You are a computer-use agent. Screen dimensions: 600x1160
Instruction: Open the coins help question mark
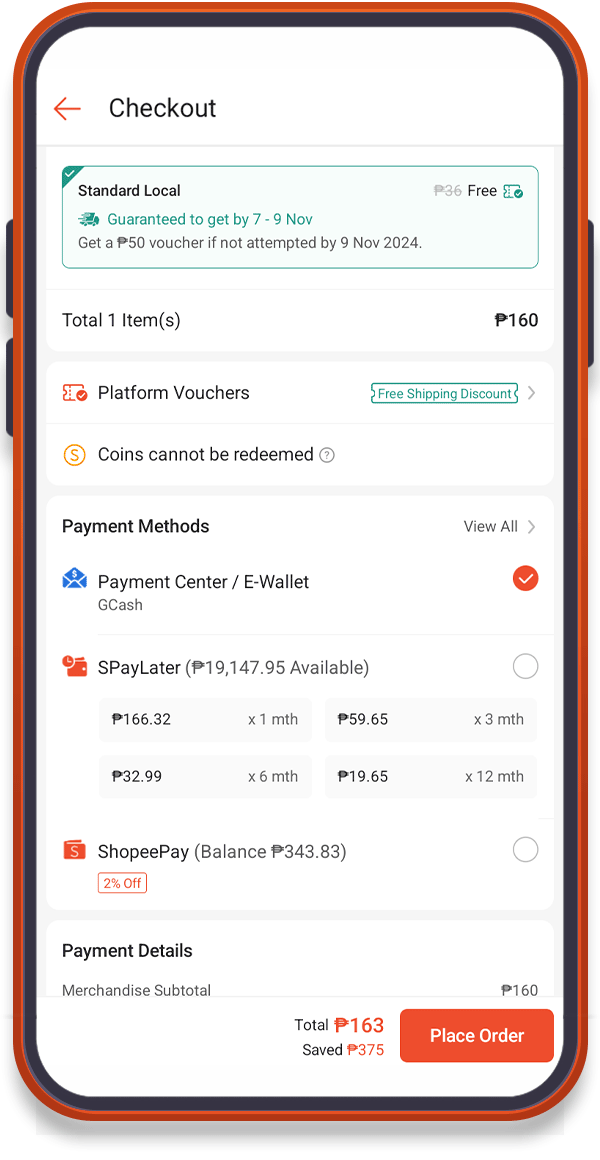(327, 455)
